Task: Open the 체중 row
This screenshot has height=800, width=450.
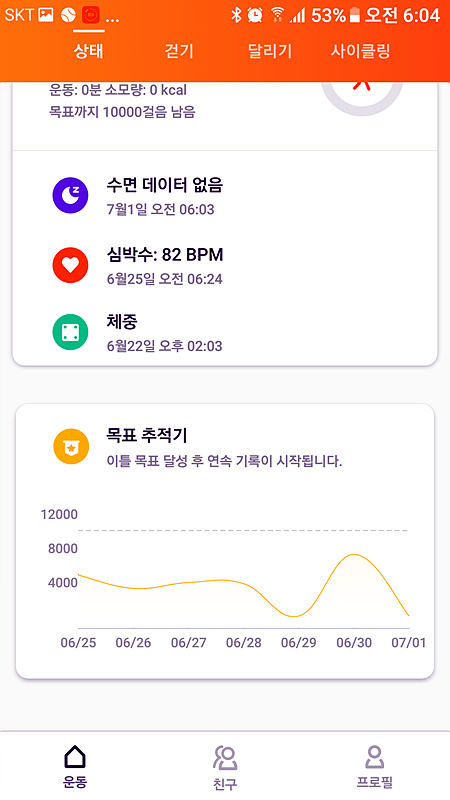Action: (x=224, y=332)
